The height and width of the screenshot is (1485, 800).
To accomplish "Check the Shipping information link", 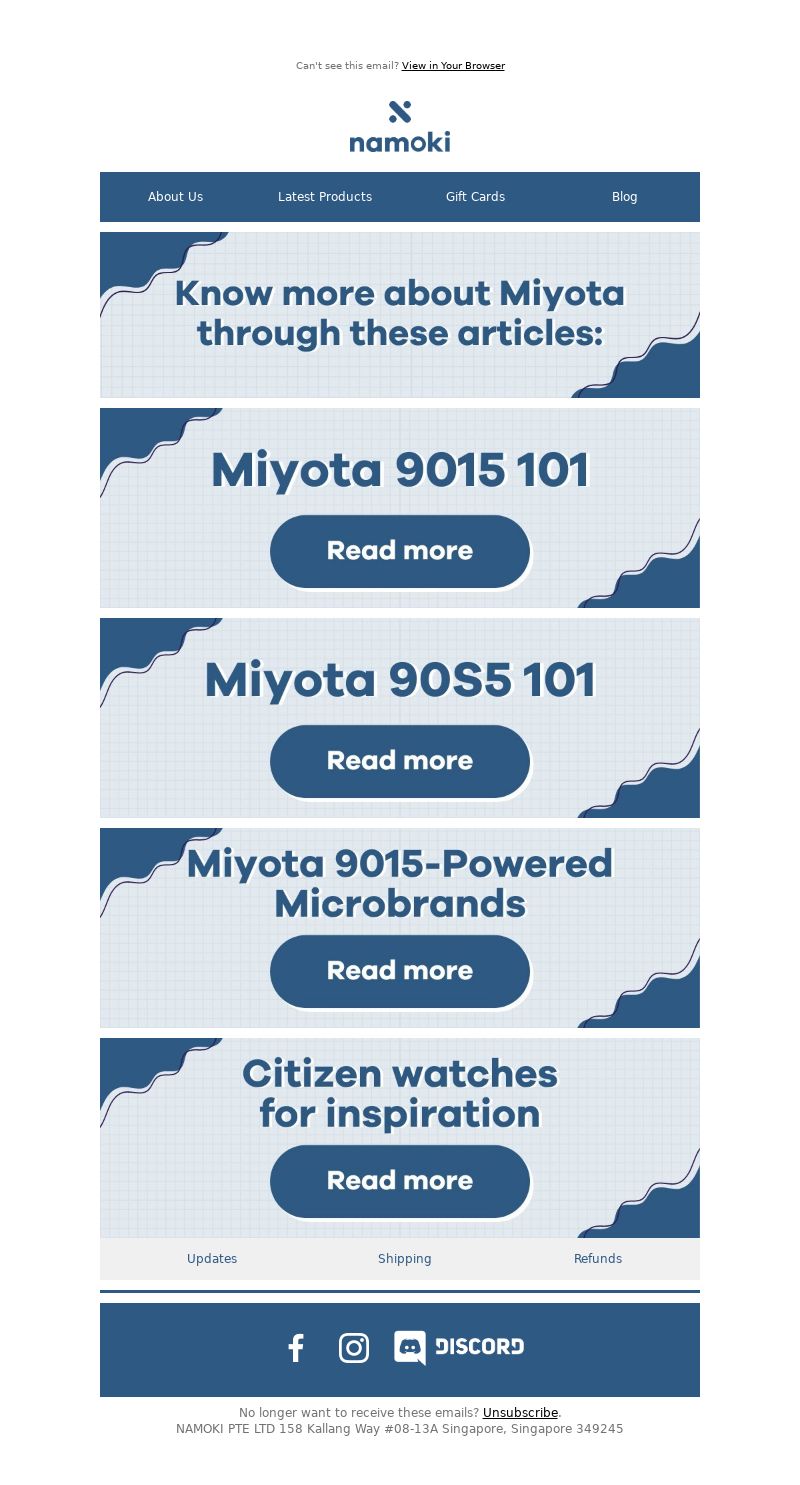I will click(x=405, y=1259).
